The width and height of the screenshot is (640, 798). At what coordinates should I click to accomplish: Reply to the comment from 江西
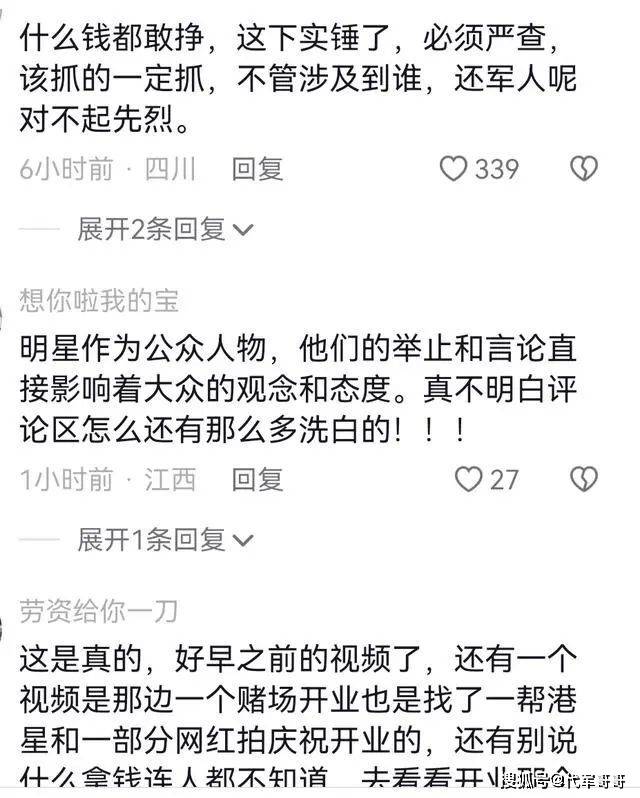(258, 480)
